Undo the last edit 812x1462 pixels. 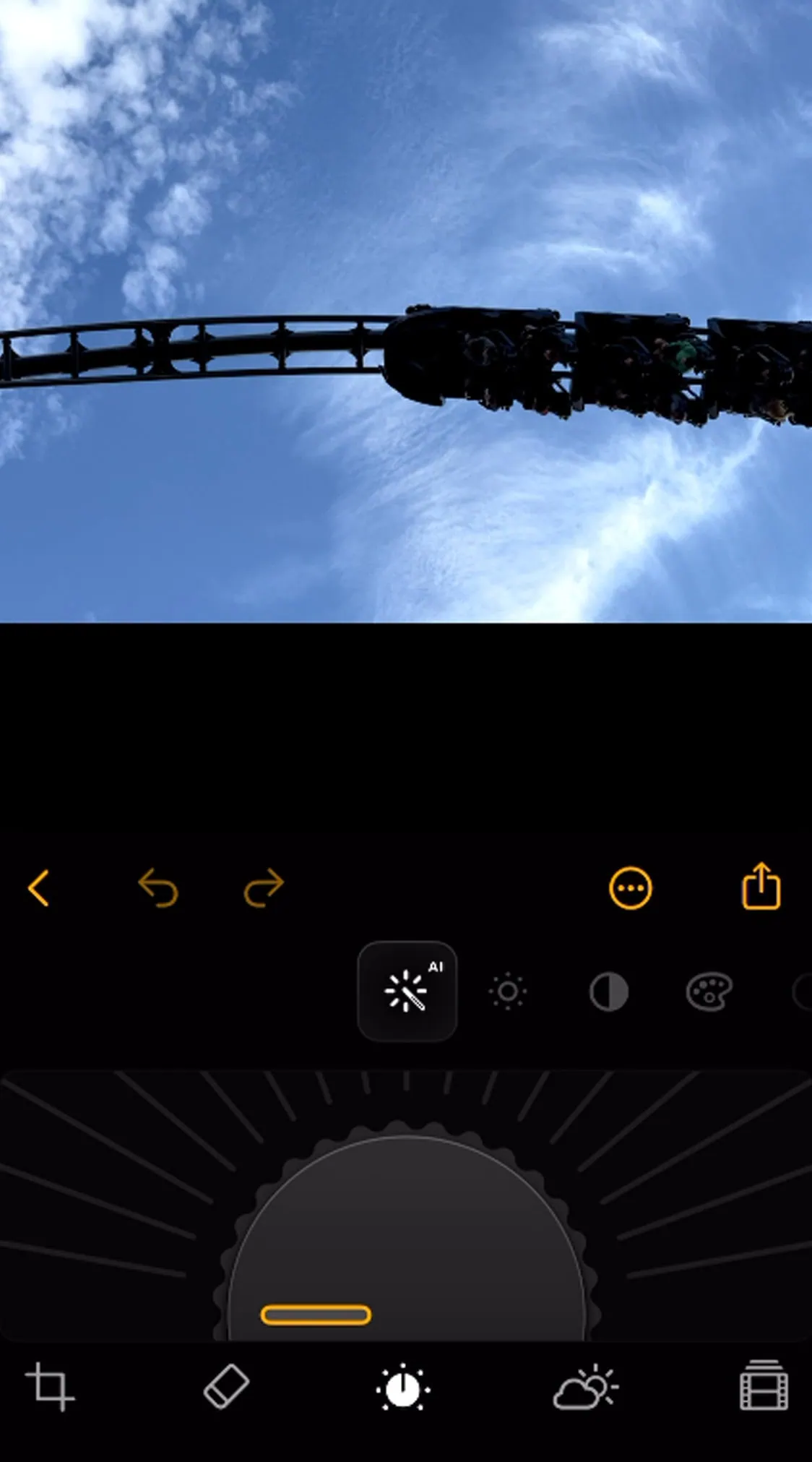click(158, 887)
